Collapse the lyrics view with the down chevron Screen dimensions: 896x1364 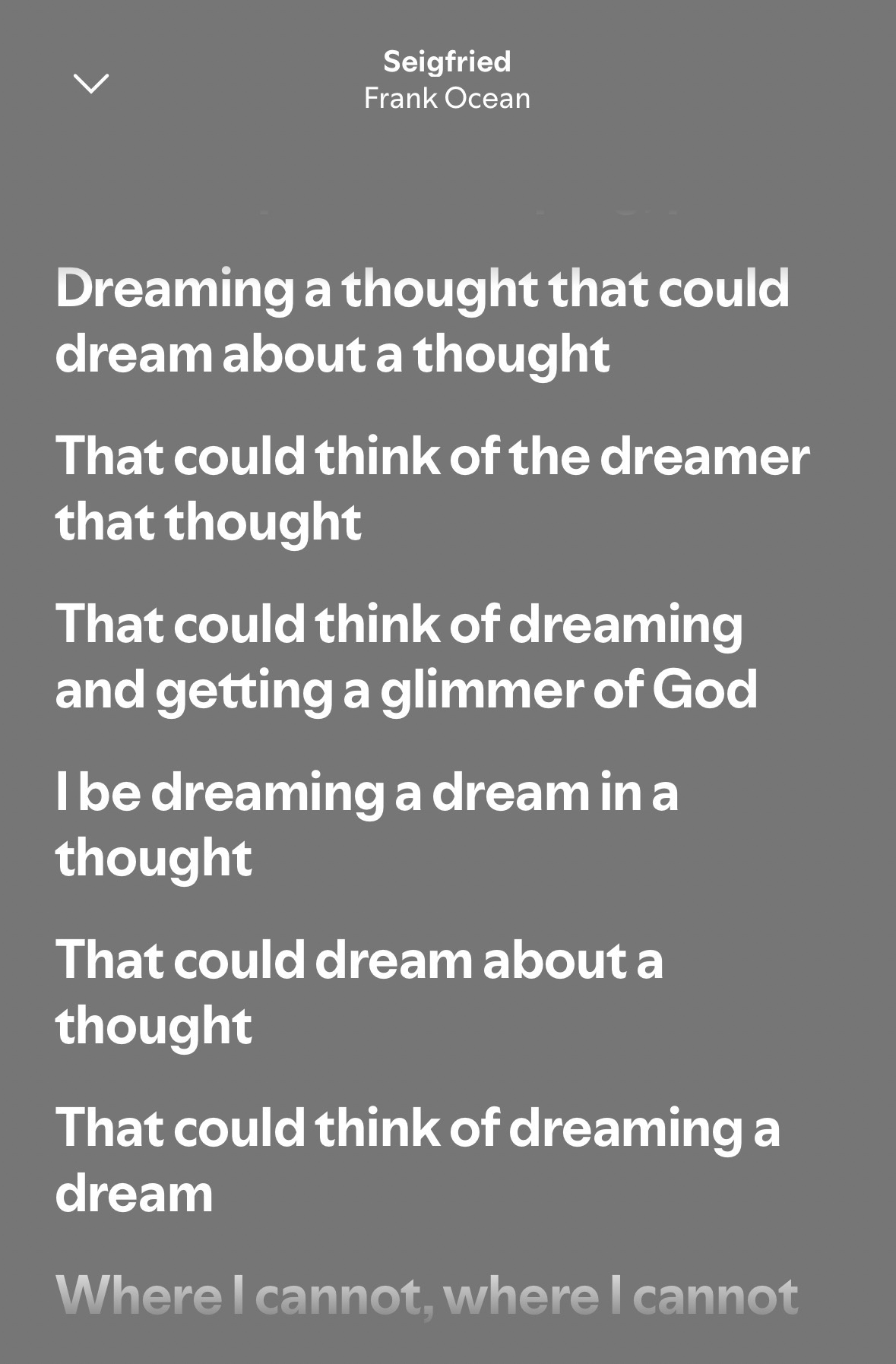coord(91,83)
